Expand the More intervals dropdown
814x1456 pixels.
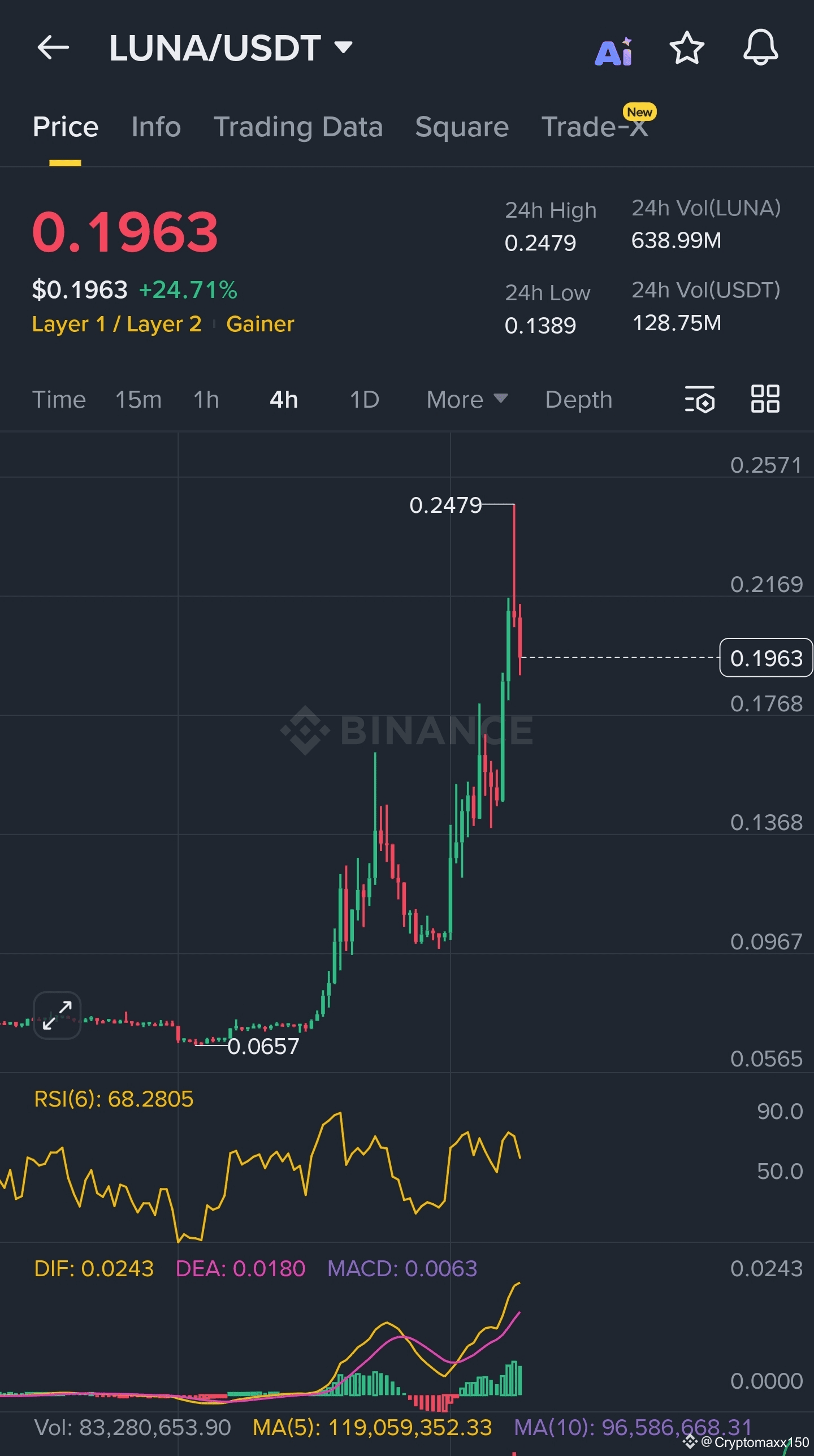coord(467,400)
